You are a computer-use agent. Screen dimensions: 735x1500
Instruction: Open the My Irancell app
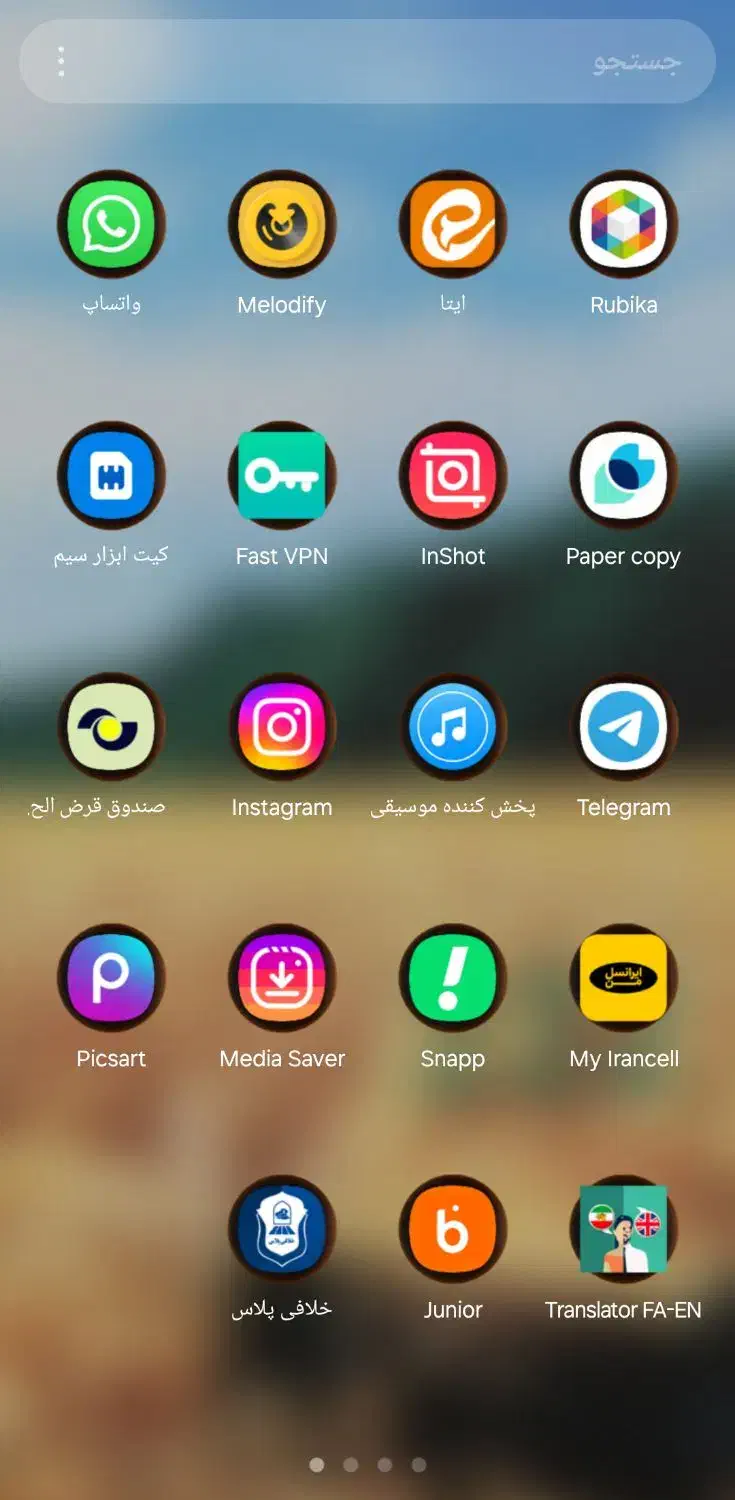[x=624, y=978]
